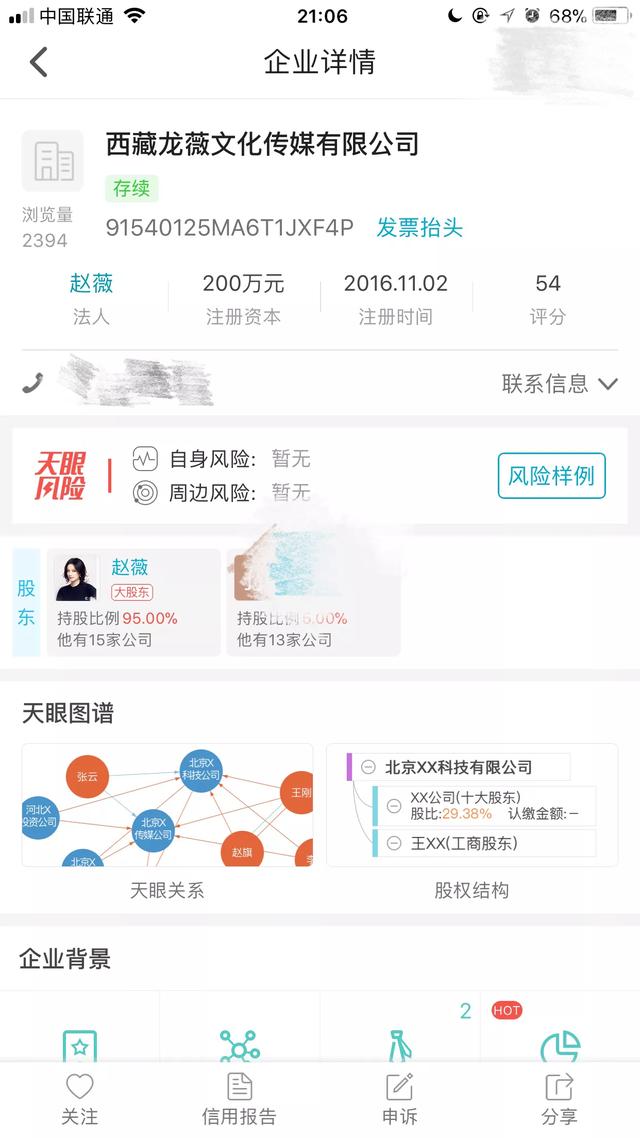Expand 联系信息 section
640x1138 pixels.
click(559, 383)
